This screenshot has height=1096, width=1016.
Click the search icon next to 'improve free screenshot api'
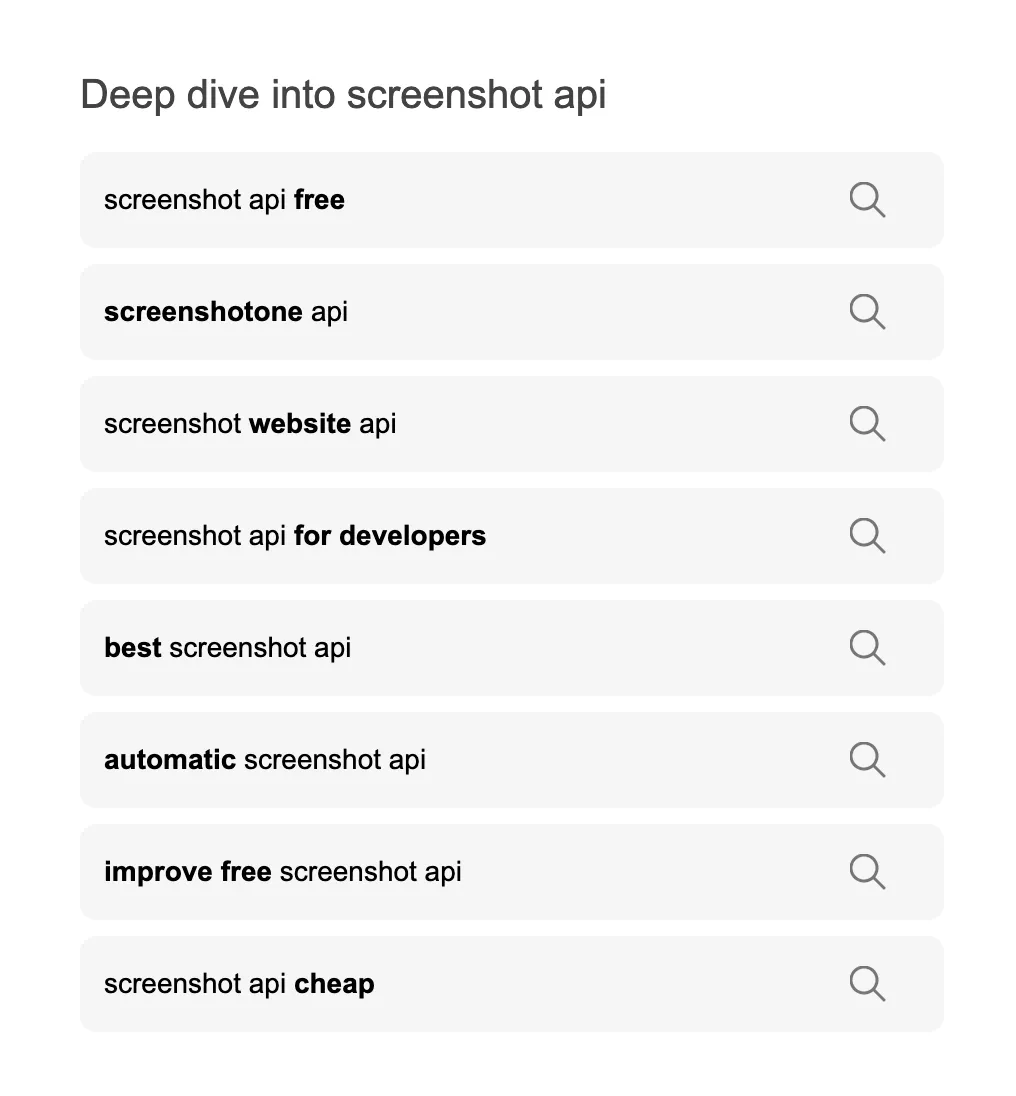tap(867, 872)
